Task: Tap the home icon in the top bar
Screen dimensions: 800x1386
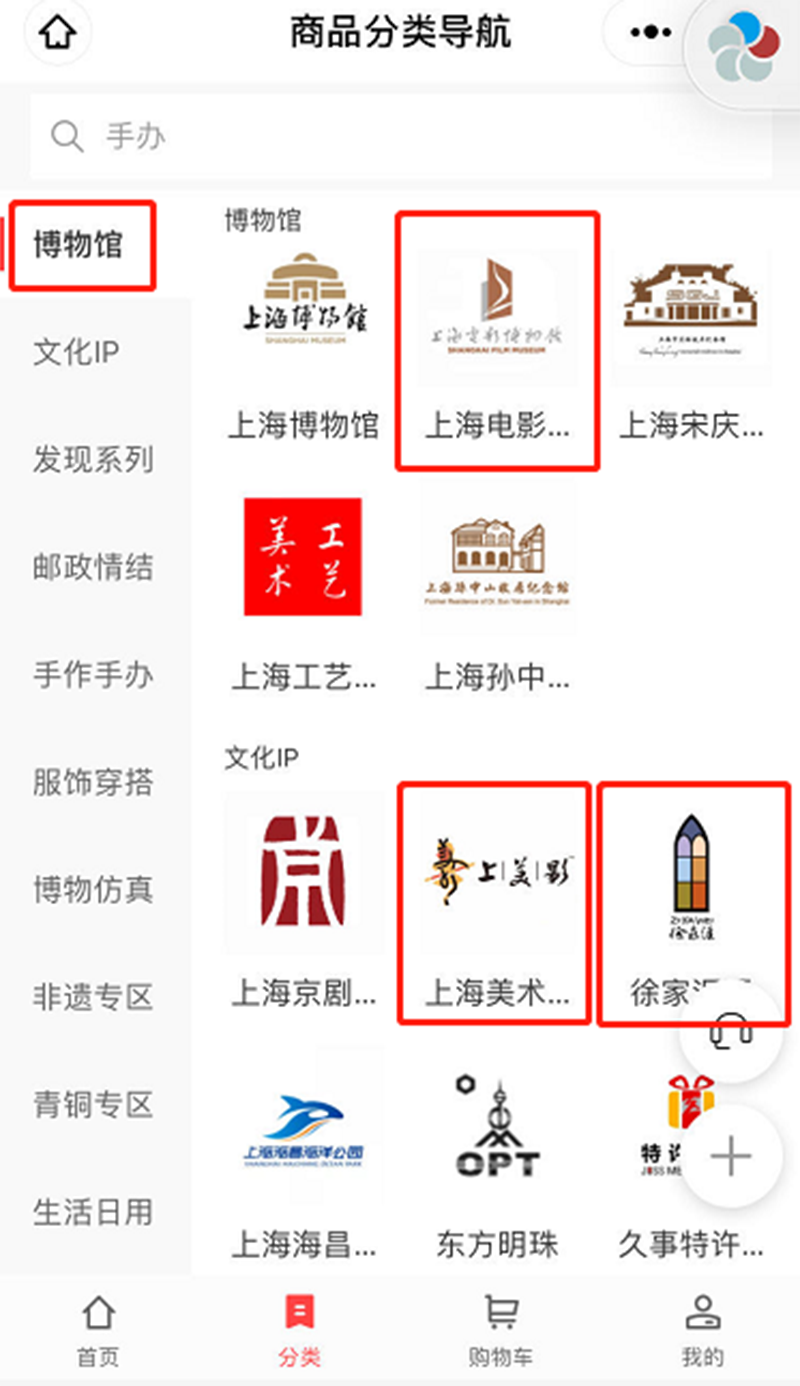Action: tap(57, 33)
